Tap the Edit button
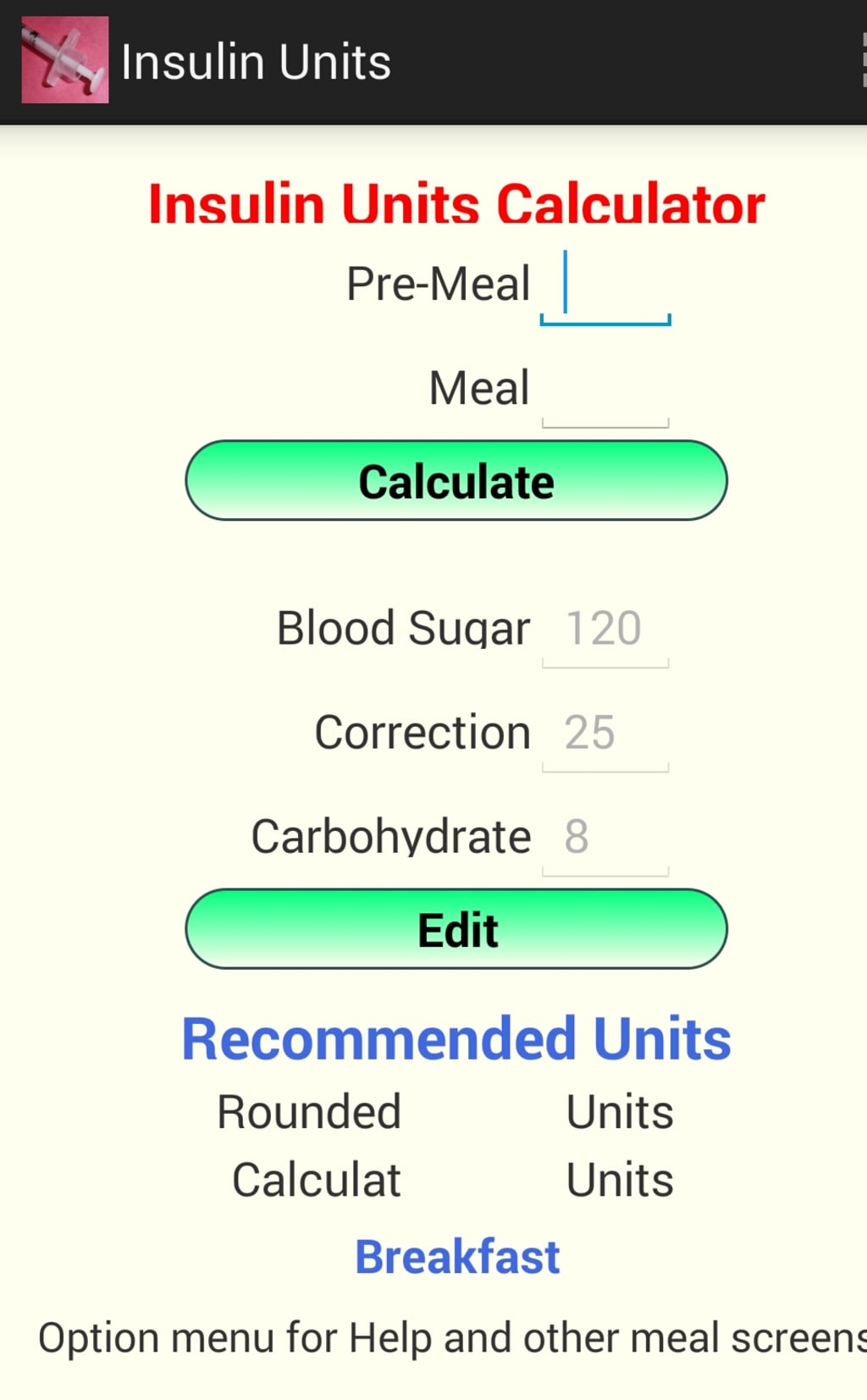This screenshot has width=867, height=1400. tap(456, 929)
